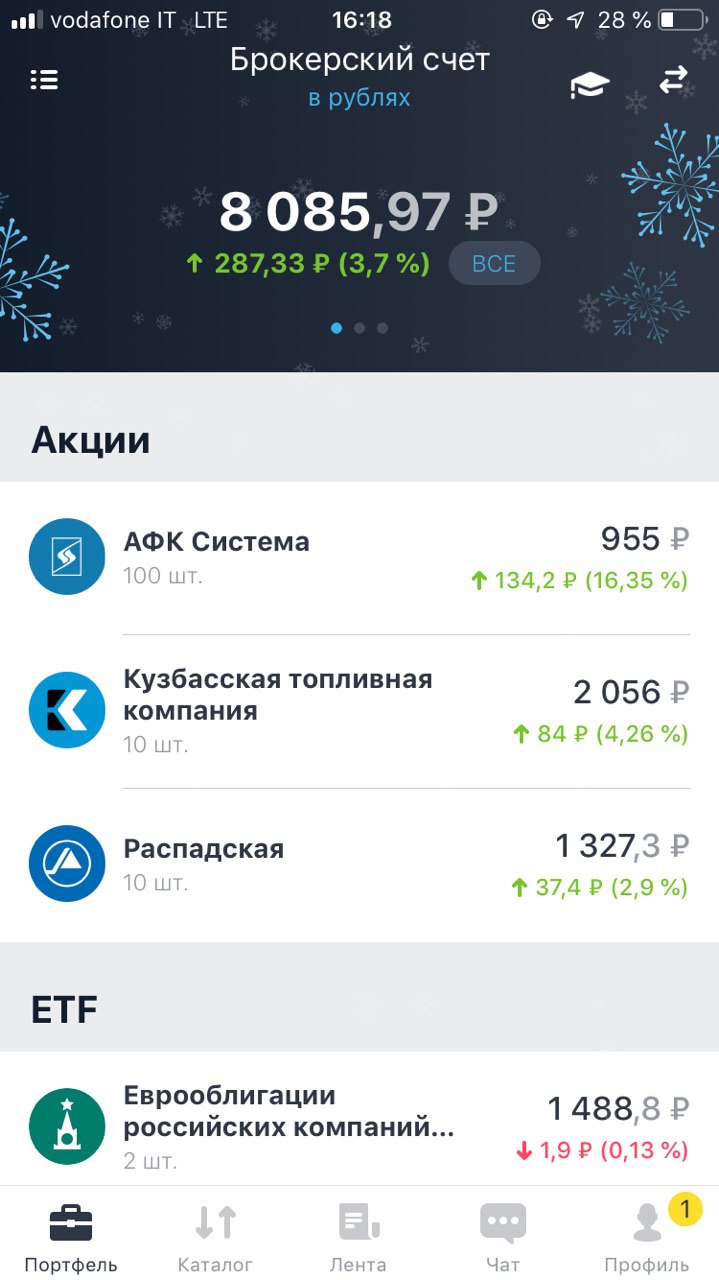Image resolution: width=719 pixels, height=1280 pixels.
Task: View Распадская stock details
Action: pyautogui.click(x=359, y=864)
